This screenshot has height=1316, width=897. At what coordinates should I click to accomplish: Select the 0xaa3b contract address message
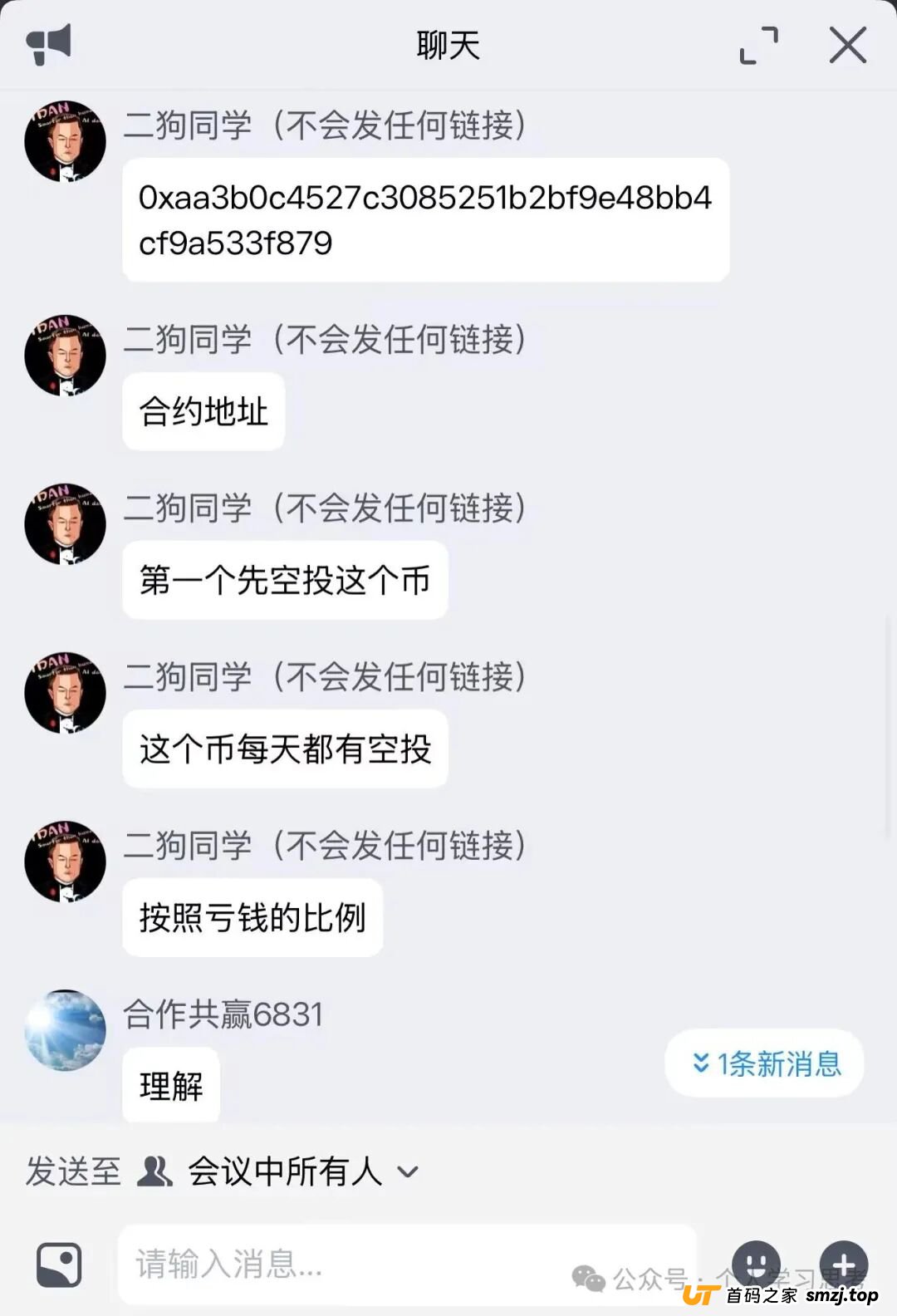[426, 219]
